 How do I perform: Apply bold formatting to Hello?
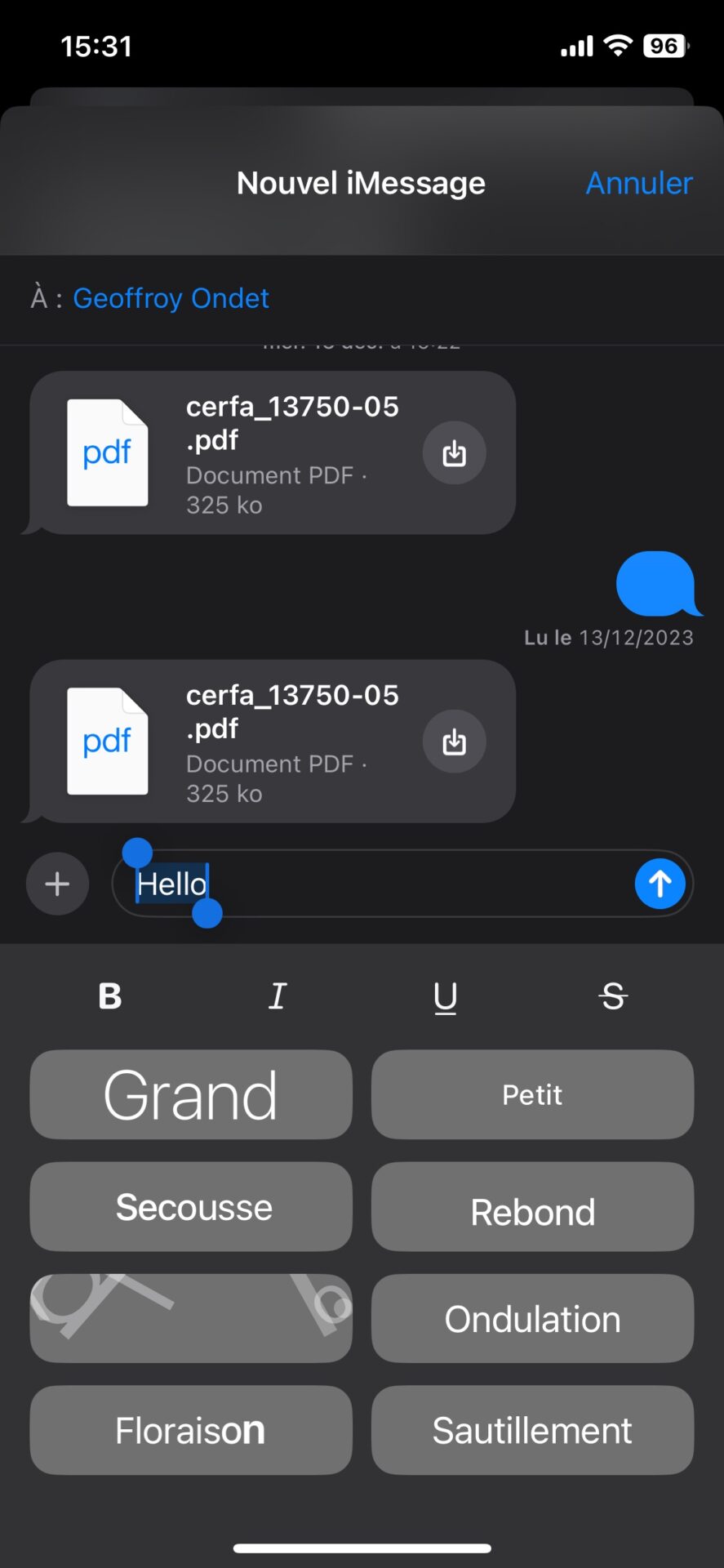[x=110, y=996]
